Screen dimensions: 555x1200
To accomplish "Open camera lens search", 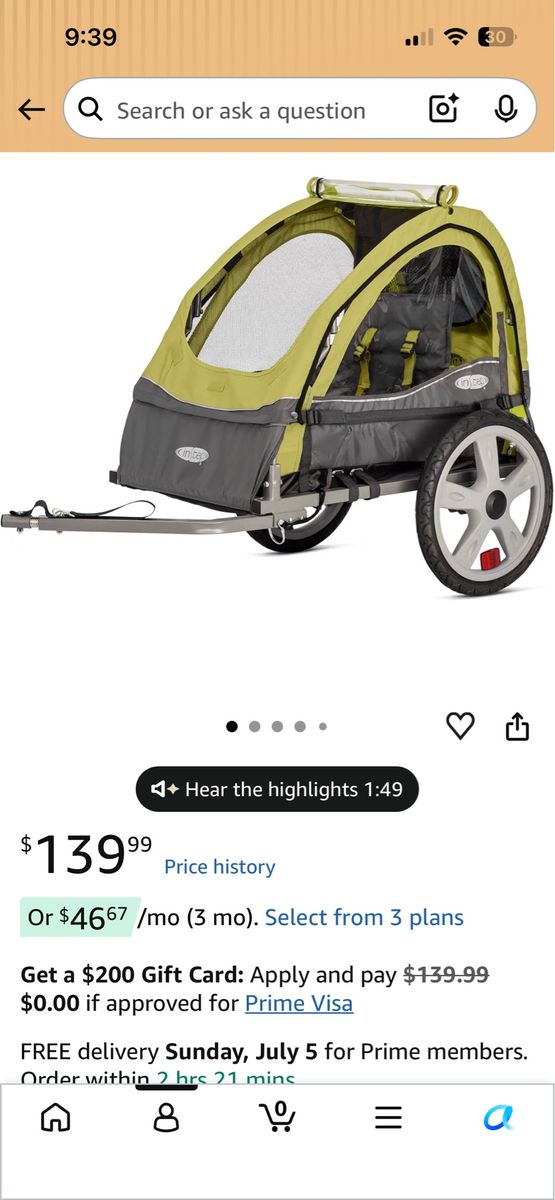I will coord(443,109).
